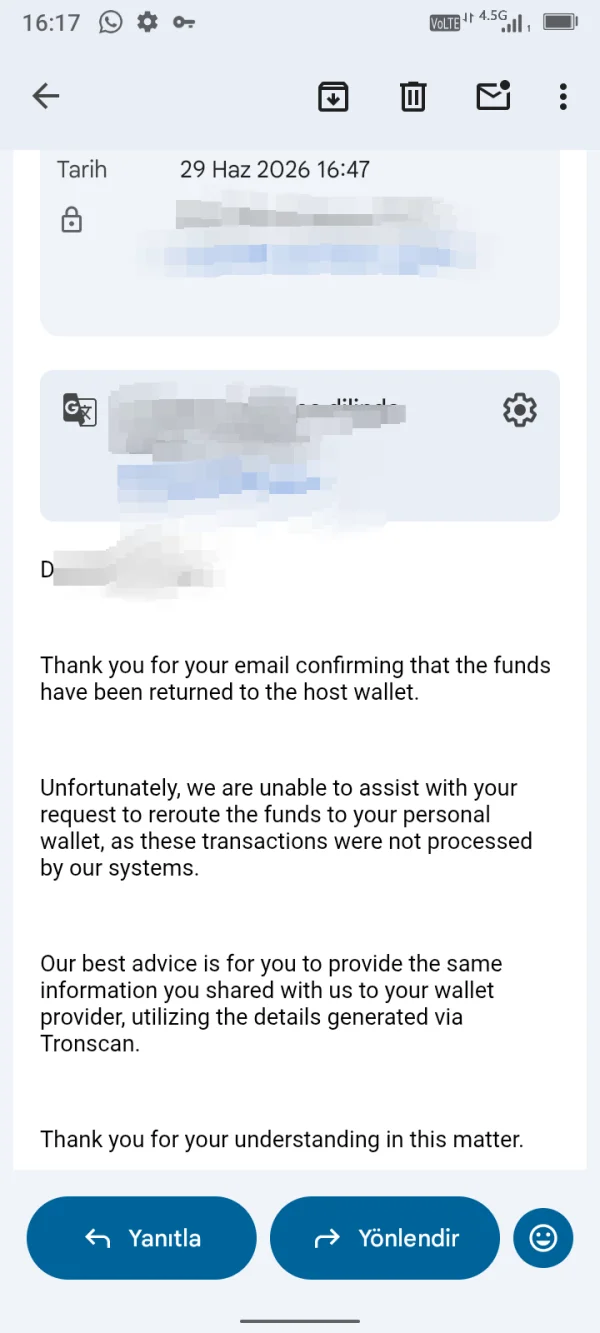Tap Yanıtla to reply
The height and width of the screenshot is (1333, 600).
[142, 1238]
